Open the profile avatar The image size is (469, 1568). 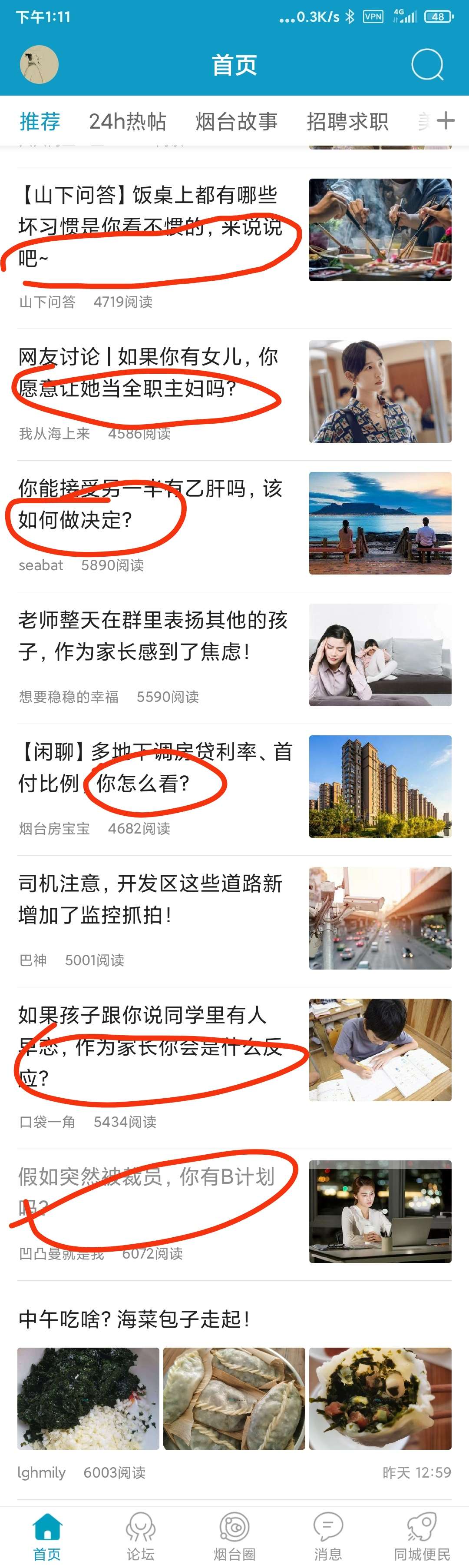click(x=40, y=64)
